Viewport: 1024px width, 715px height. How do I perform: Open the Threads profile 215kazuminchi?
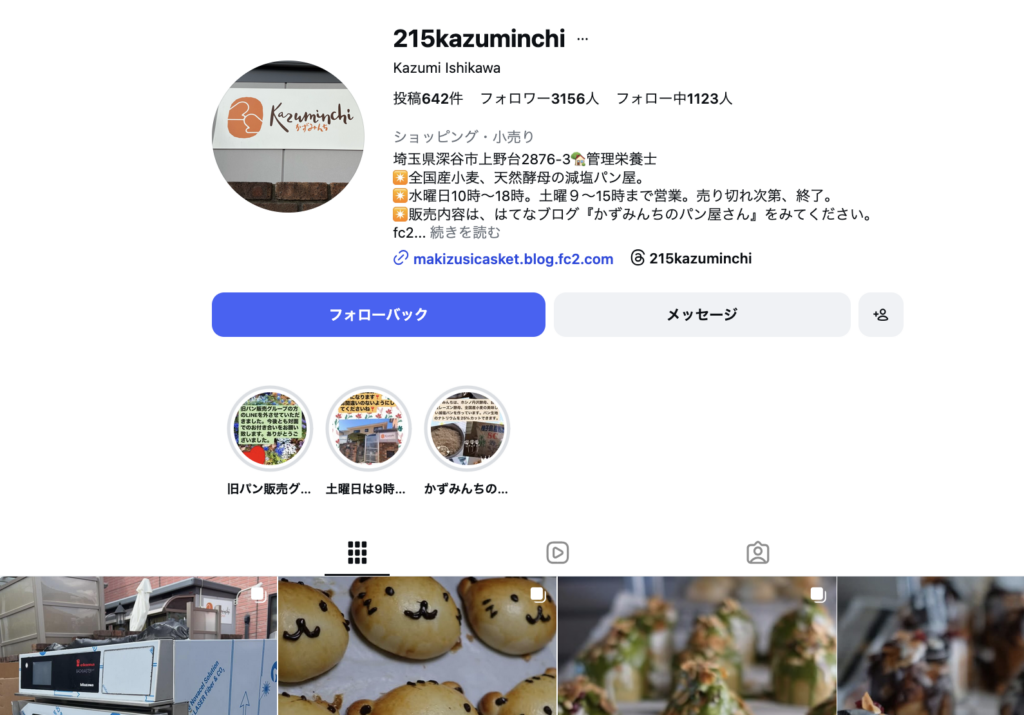(699, 258)
